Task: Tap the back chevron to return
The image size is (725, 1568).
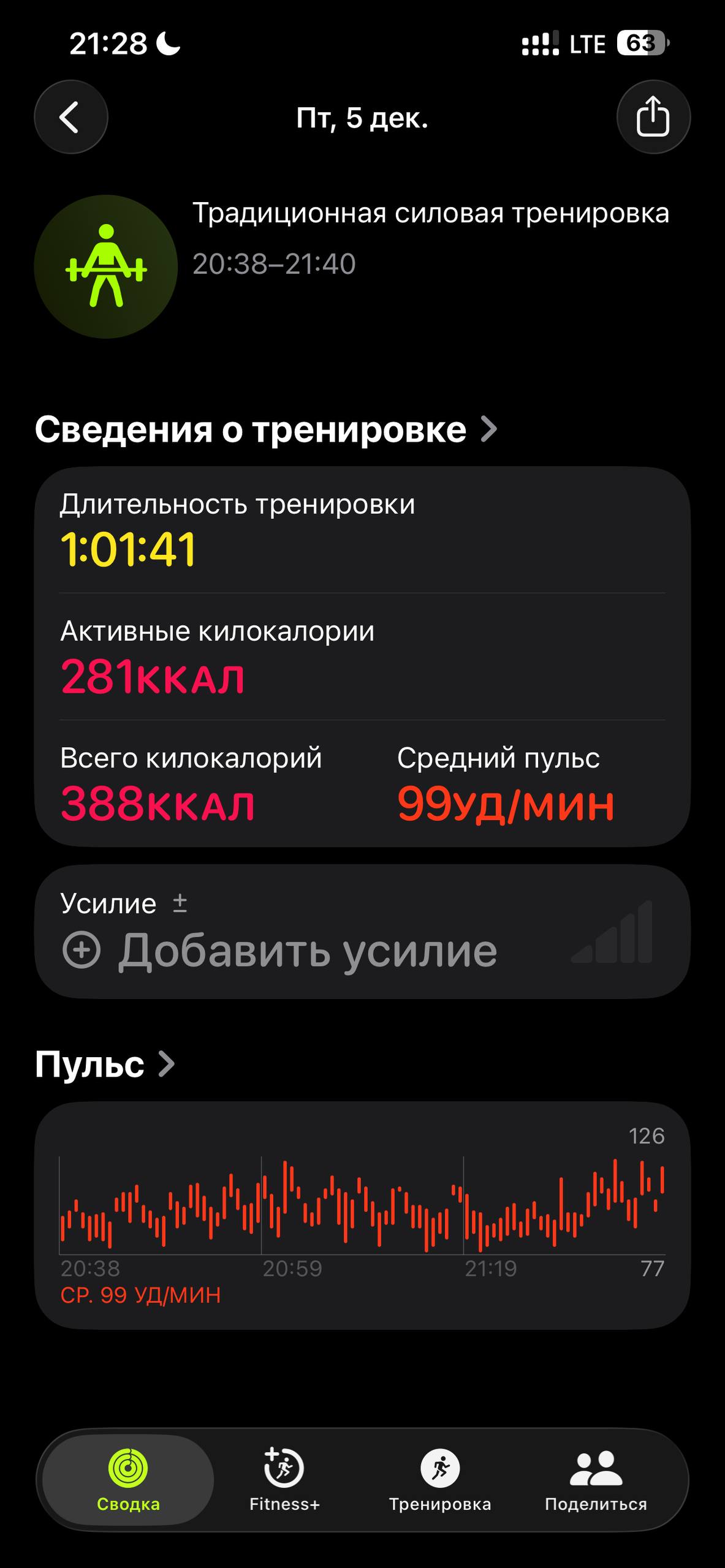Action: click(x=71, y=117)
